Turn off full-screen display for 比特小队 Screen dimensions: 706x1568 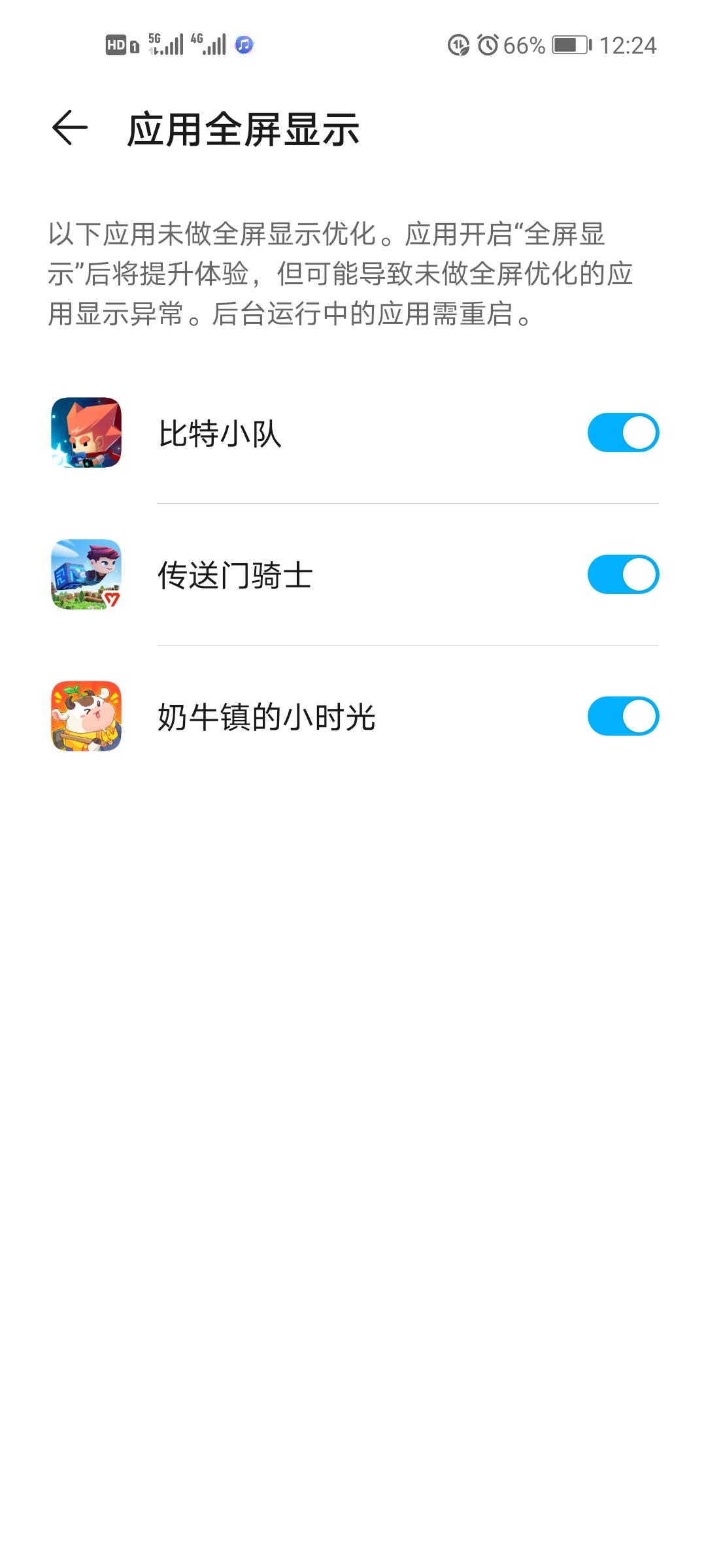click(622, 433)
